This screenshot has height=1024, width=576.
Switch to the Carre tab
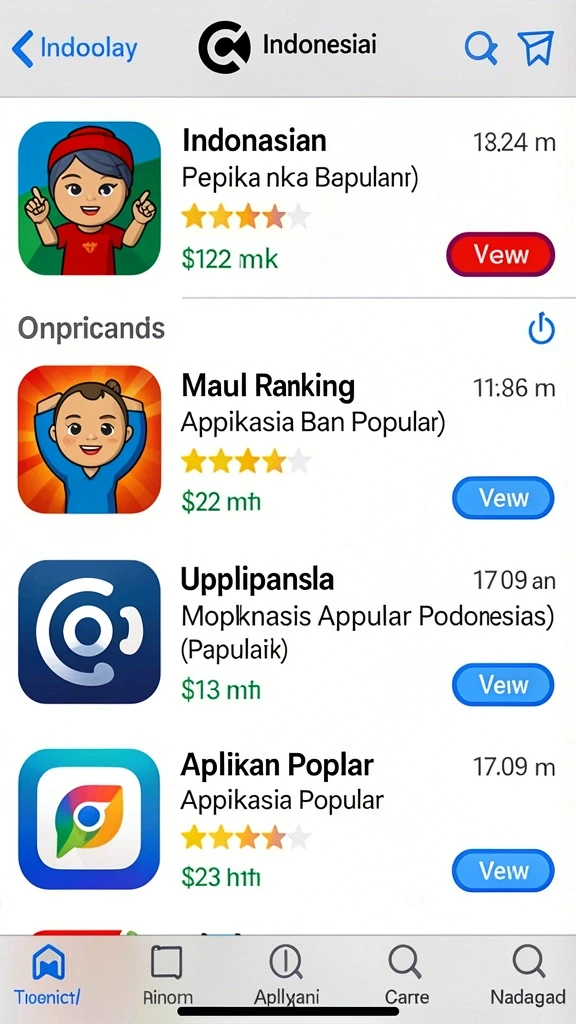pyautogui.click(x=406, y=974)
